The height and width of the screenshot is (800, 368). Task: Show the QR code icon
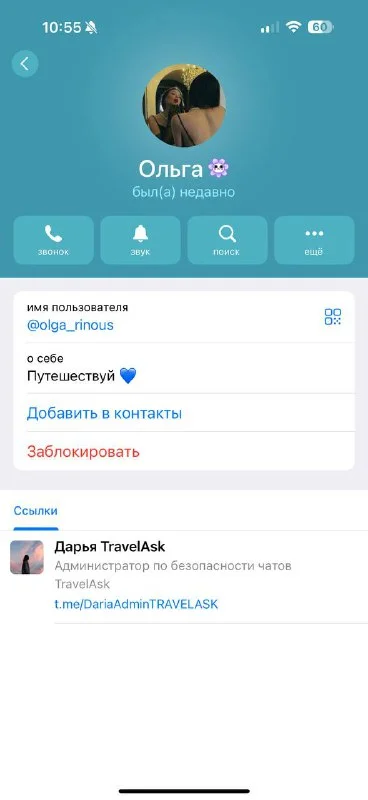[333, 317]
